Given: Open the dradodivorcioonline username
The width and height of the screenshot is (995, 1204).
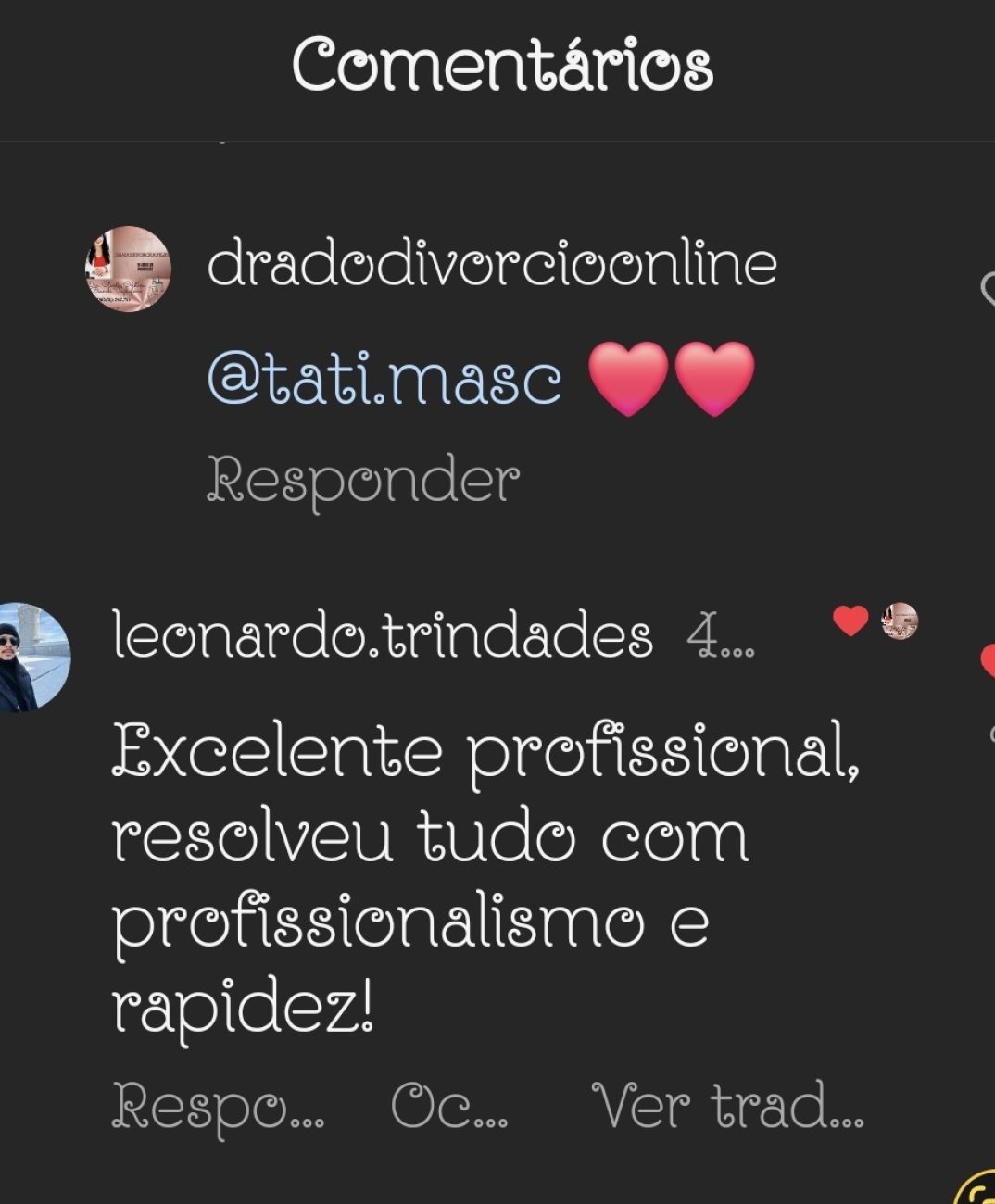Looking at the screenshot, I should click(491, 264).
